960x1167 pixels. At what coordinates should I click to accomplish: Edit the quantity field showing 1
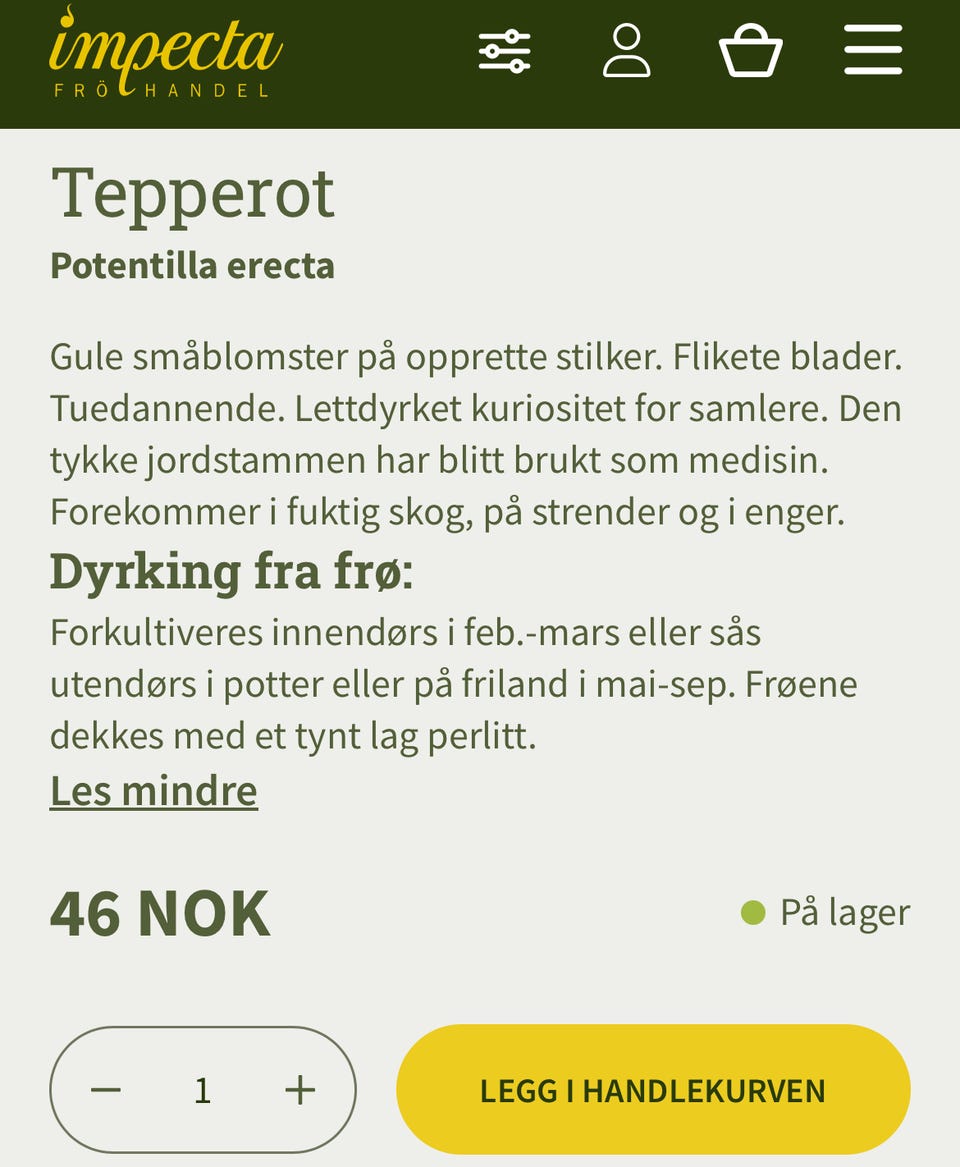coord(203,1090)
